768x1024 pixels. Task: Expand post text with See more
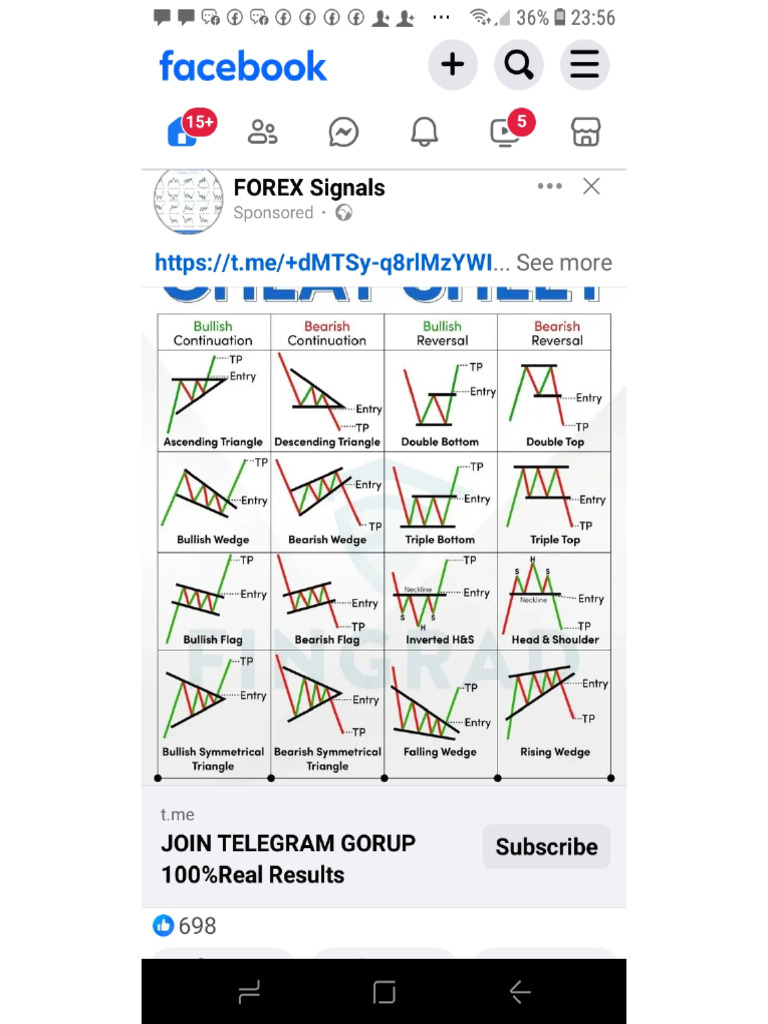click(564, 263)
